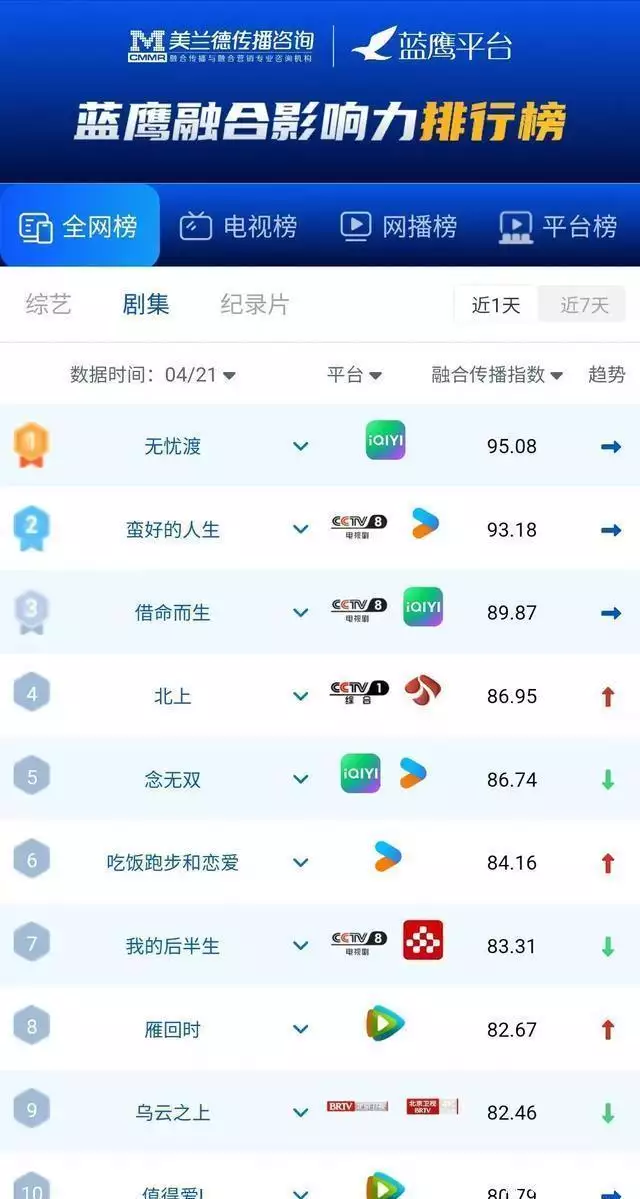Choose the 近7天 time range
This screenshot has width=640, height=1199.
click(x=584, y=305)
